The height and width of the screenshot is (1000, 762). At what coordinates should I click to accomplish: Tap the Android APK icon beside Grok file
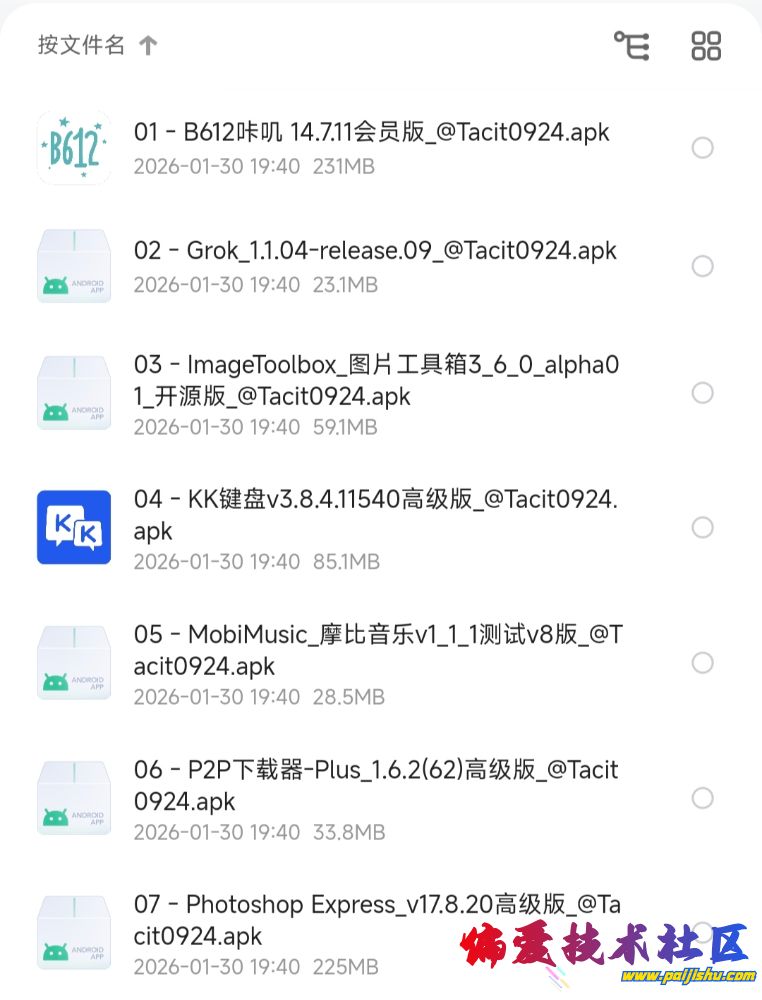click(x=73, y=265)
